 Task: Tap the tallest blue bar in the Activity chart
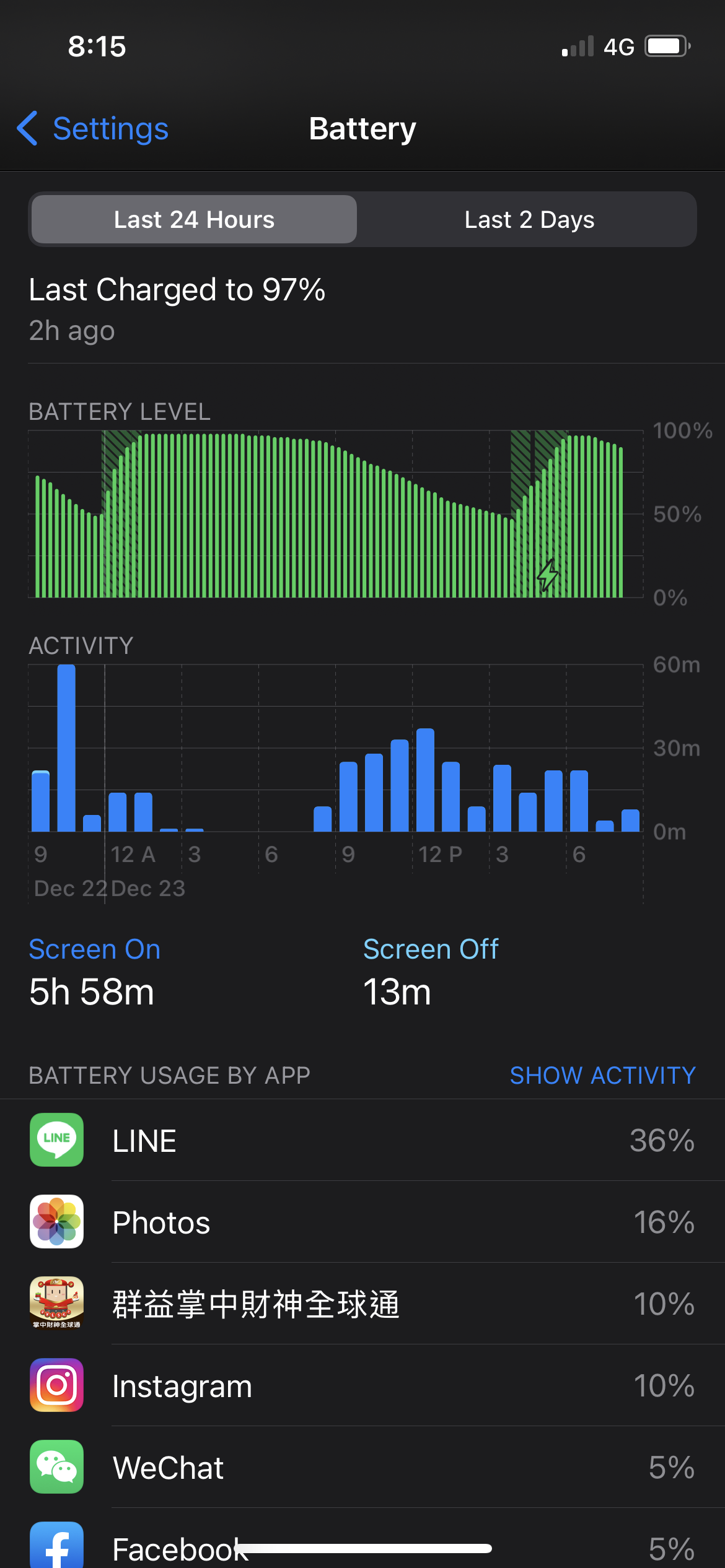66,748
